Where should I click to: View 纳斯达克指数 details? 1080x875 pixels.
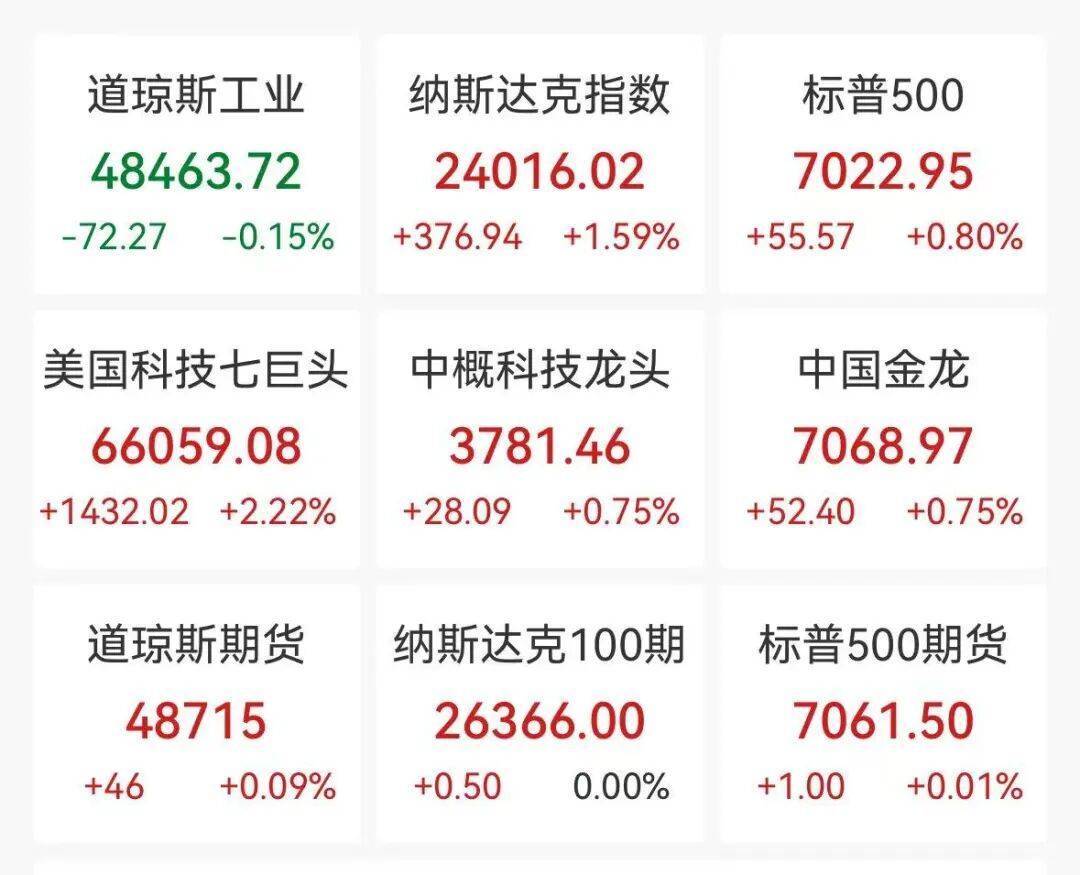click(x=540, y=165)
